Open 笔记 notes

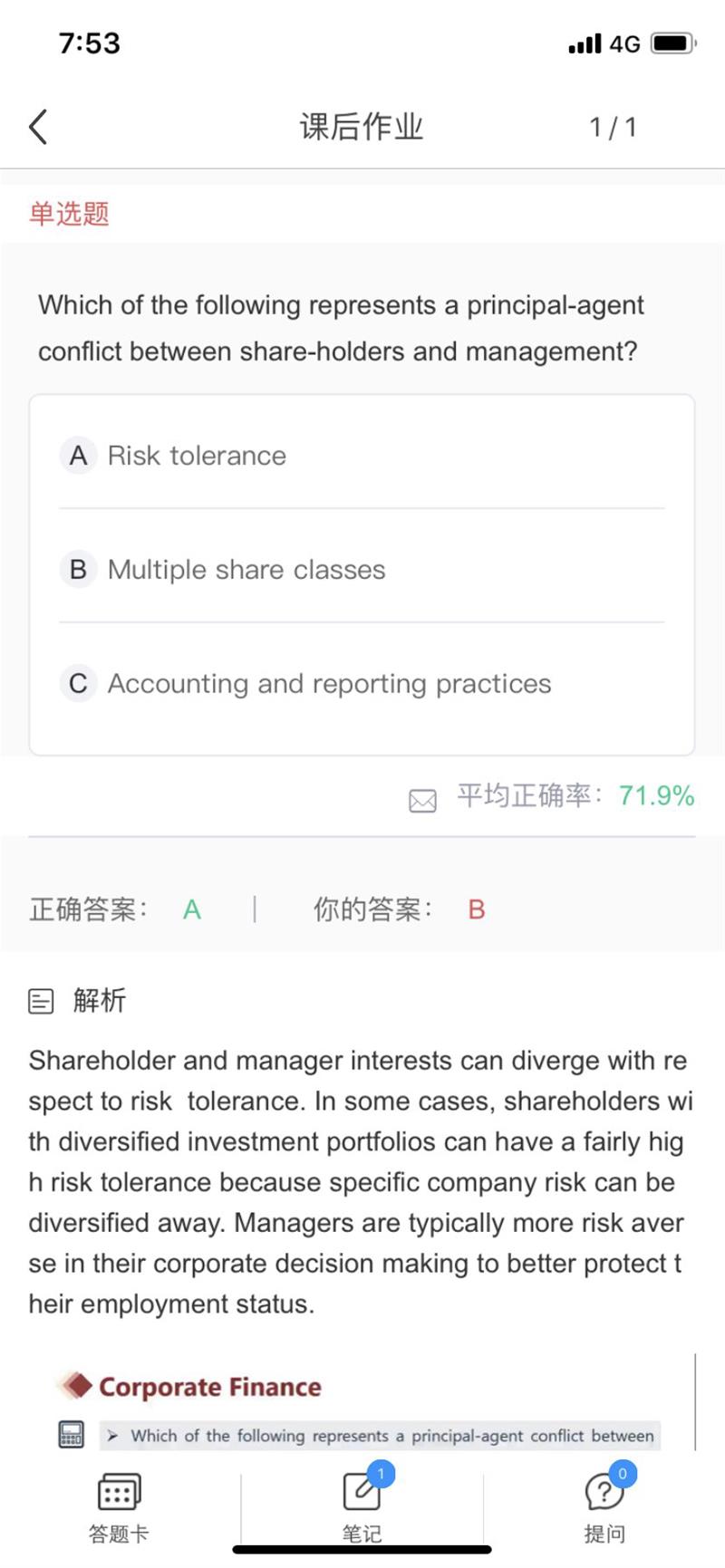(x=362, y=1506)
